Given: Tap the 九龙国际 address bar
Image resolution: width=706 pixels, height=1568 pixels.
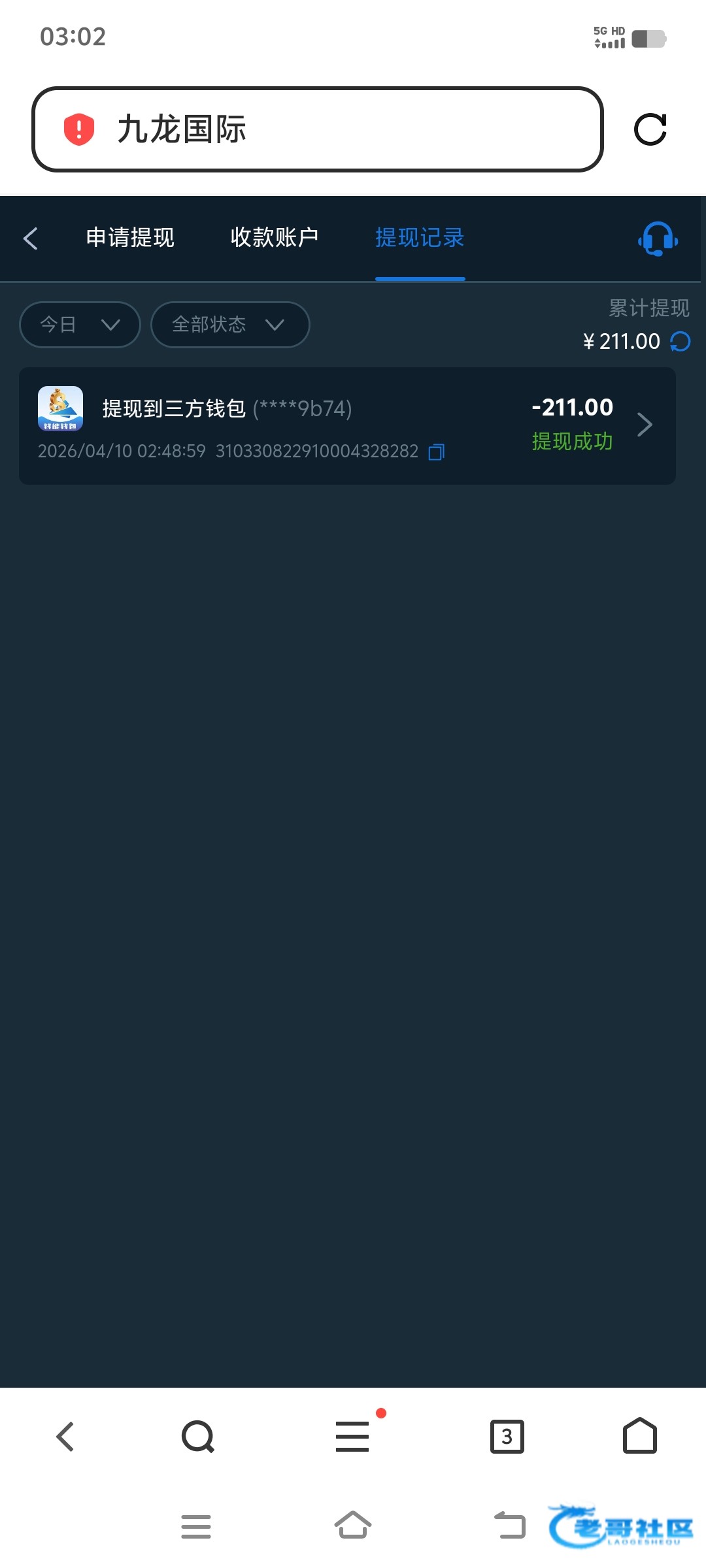Looking at the screenshot, I should point(317,129).
